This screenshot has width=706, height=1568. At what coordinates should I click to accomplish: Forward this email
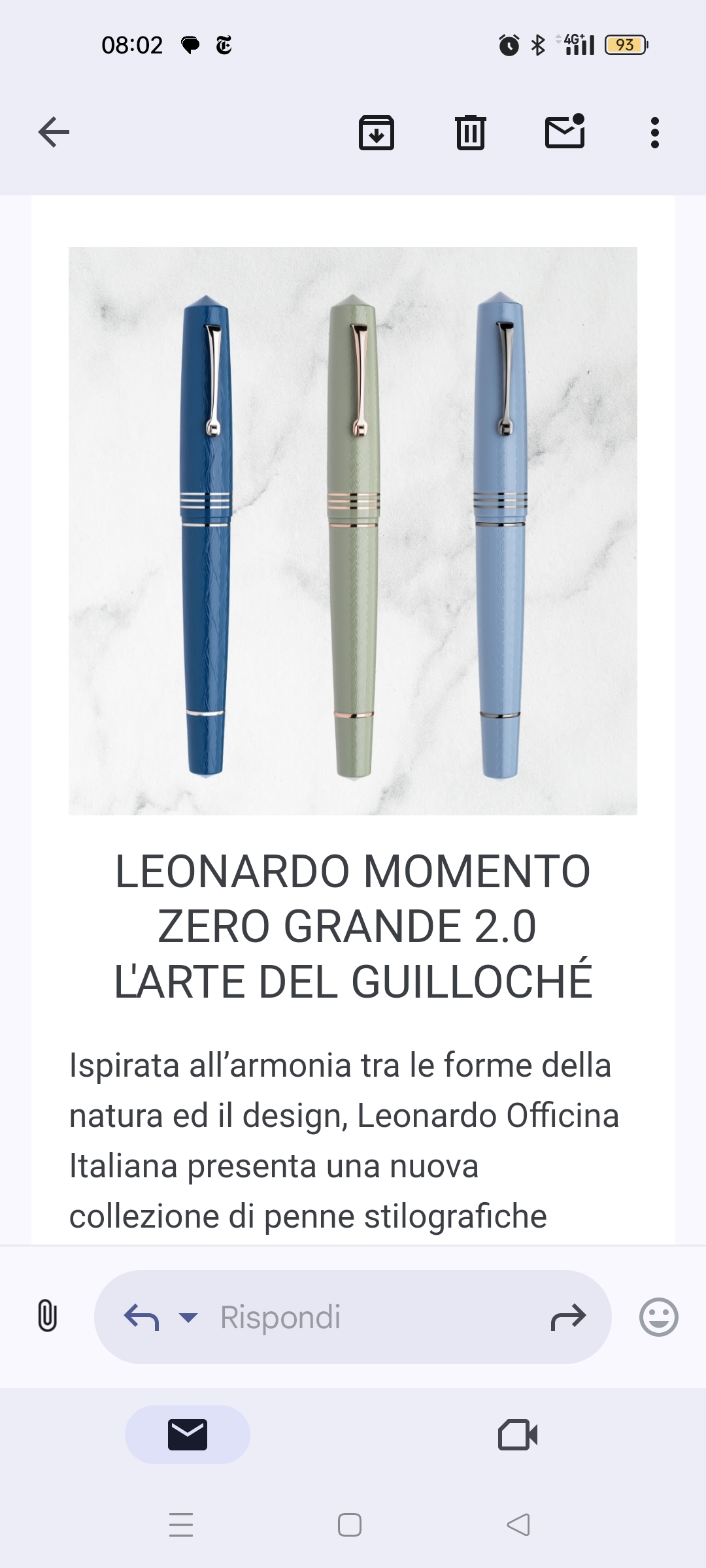point(568,1317)
